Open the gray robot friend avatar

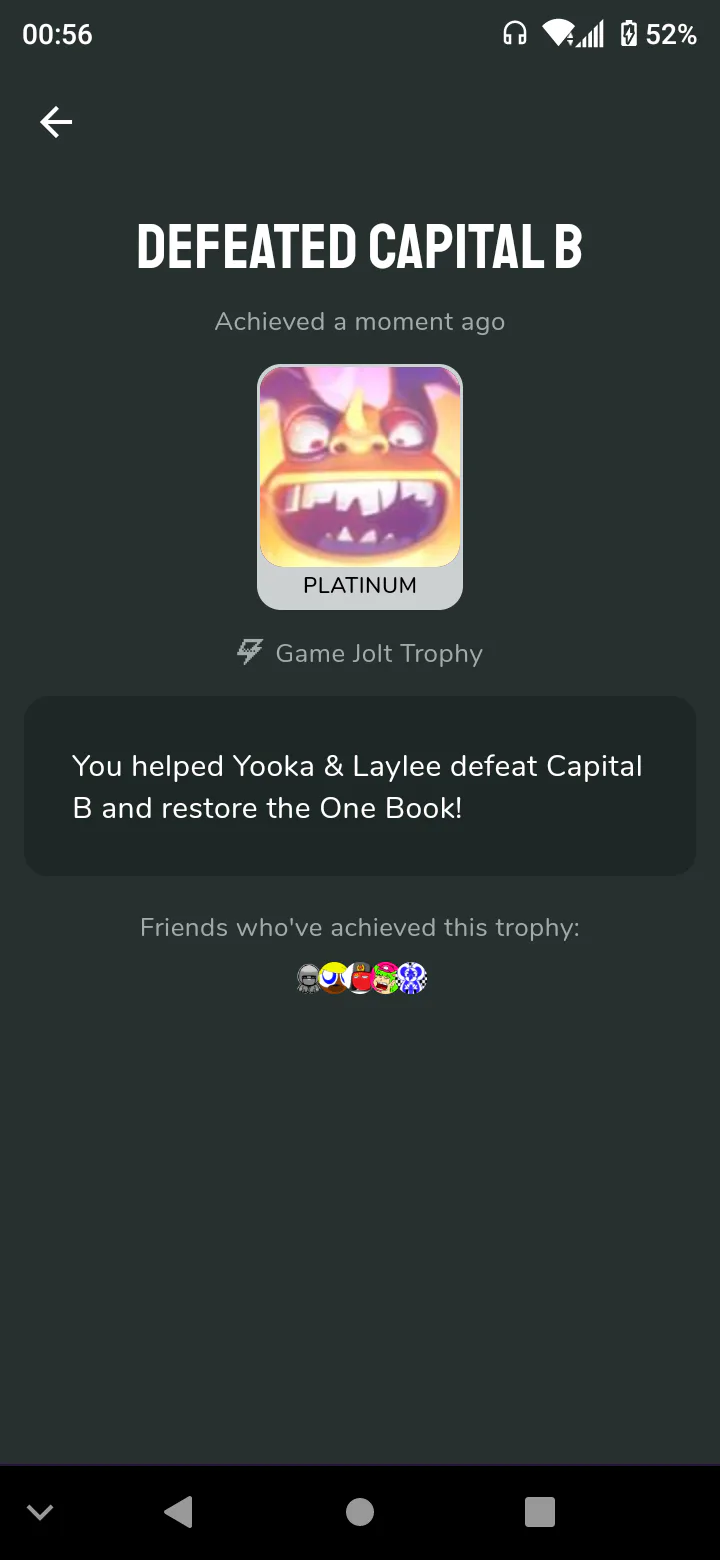(309, 977)
